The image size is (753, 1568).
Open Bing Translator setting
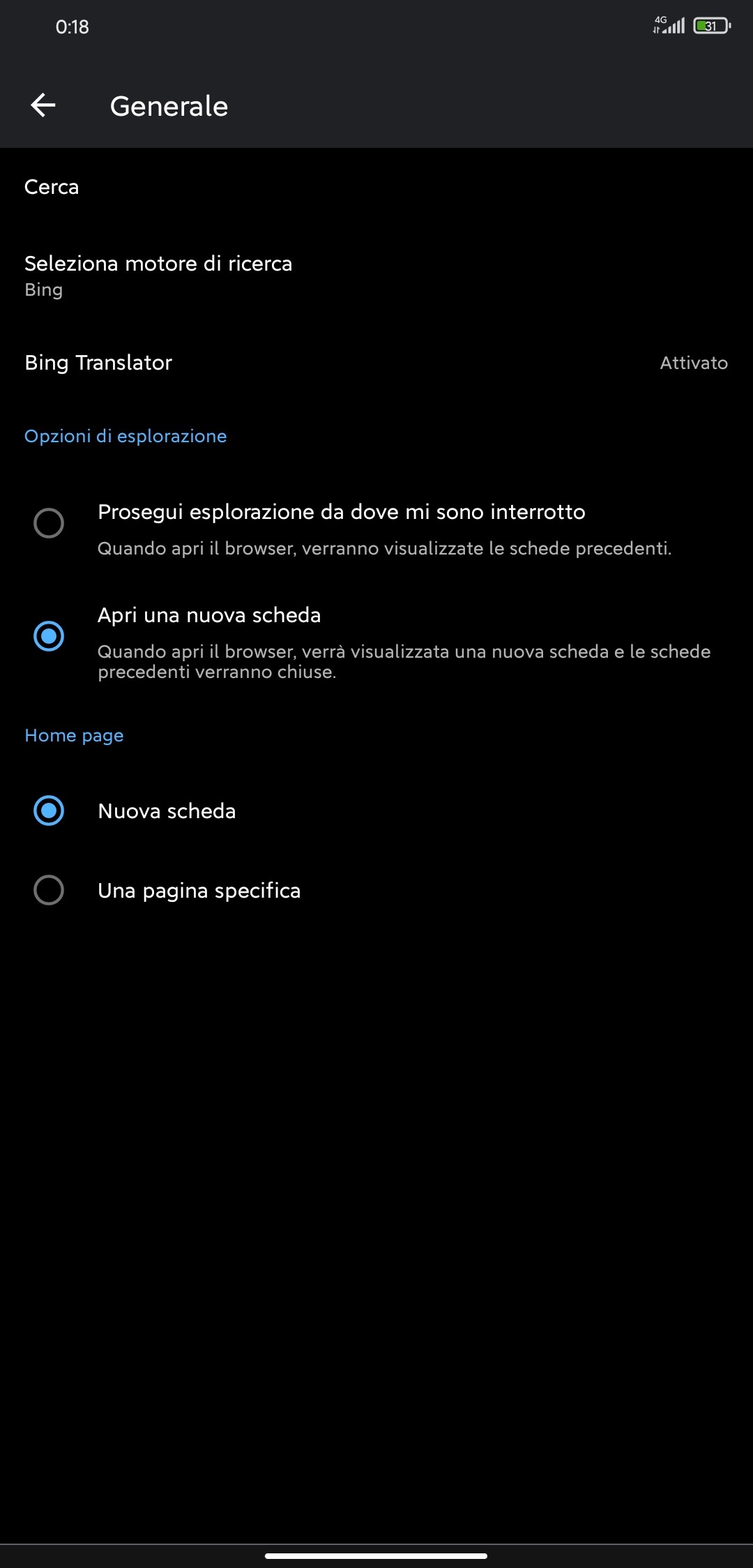[376, 363]
